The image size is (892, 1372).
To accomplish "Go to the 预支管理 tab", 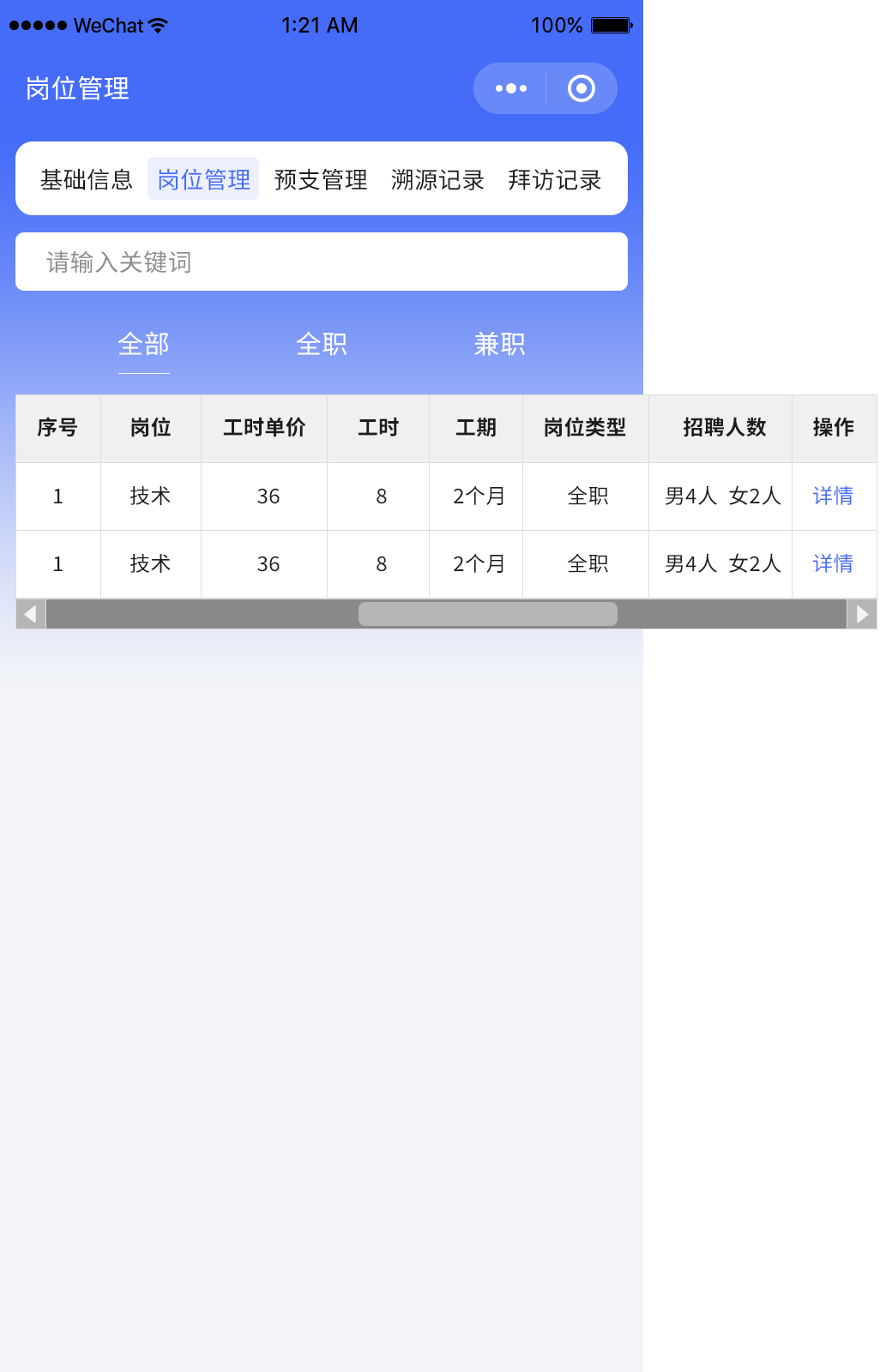I will tap(321, 179).
